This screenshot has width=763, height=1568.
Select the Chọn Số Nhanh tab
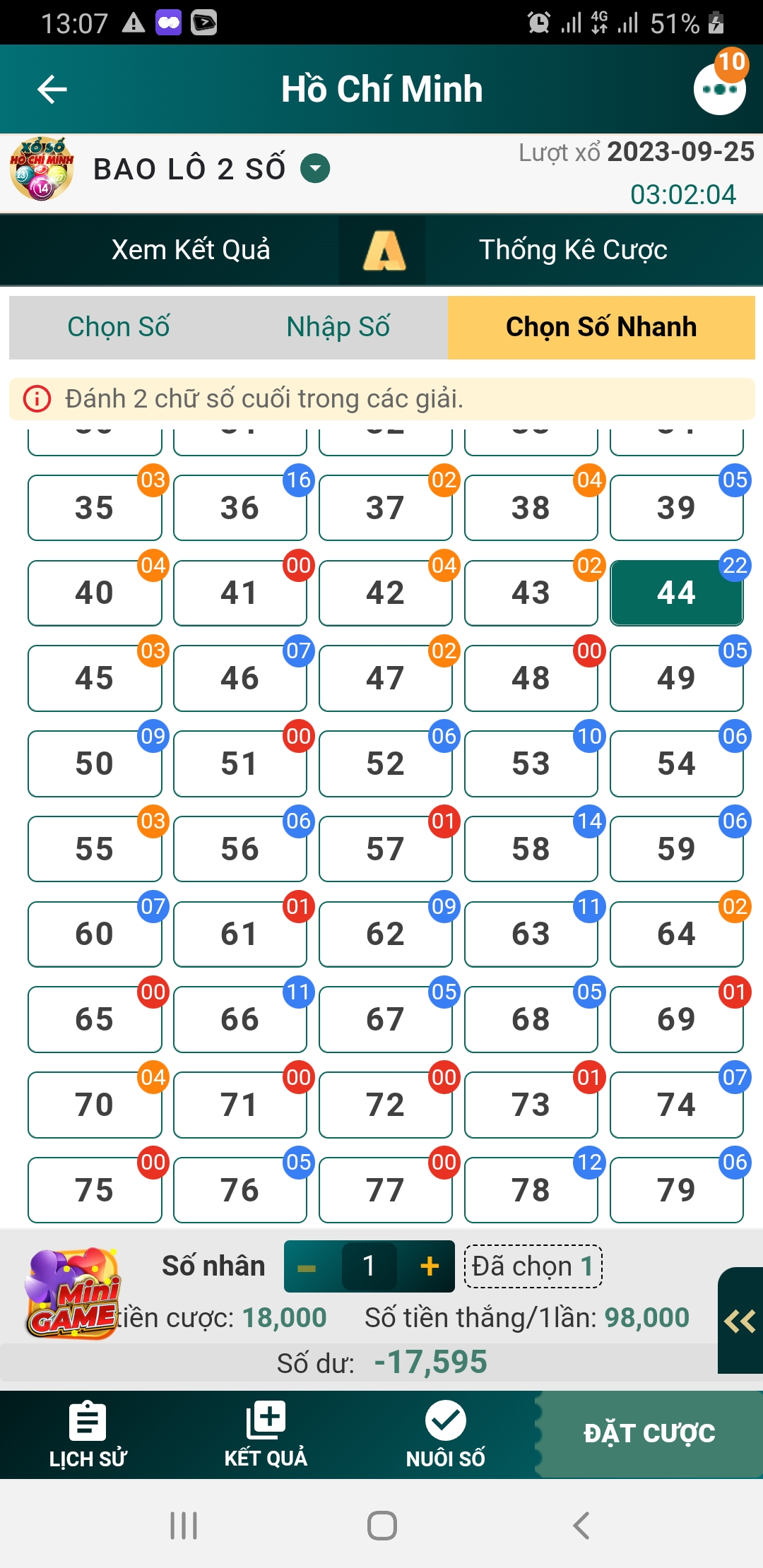click(x=601, y=327)
